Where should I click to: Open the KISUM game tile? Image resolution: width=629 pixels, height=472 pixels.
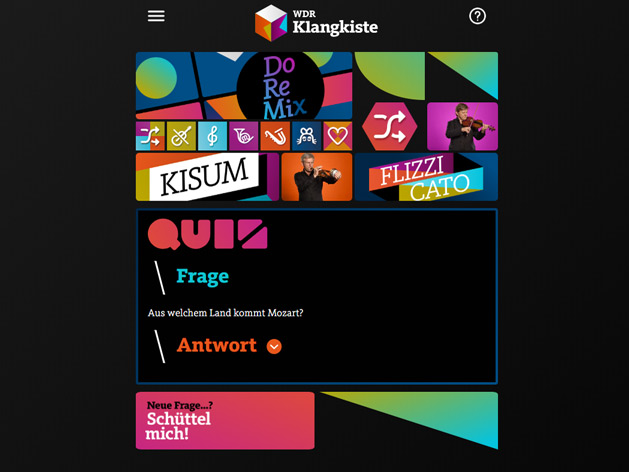[206, 177]
